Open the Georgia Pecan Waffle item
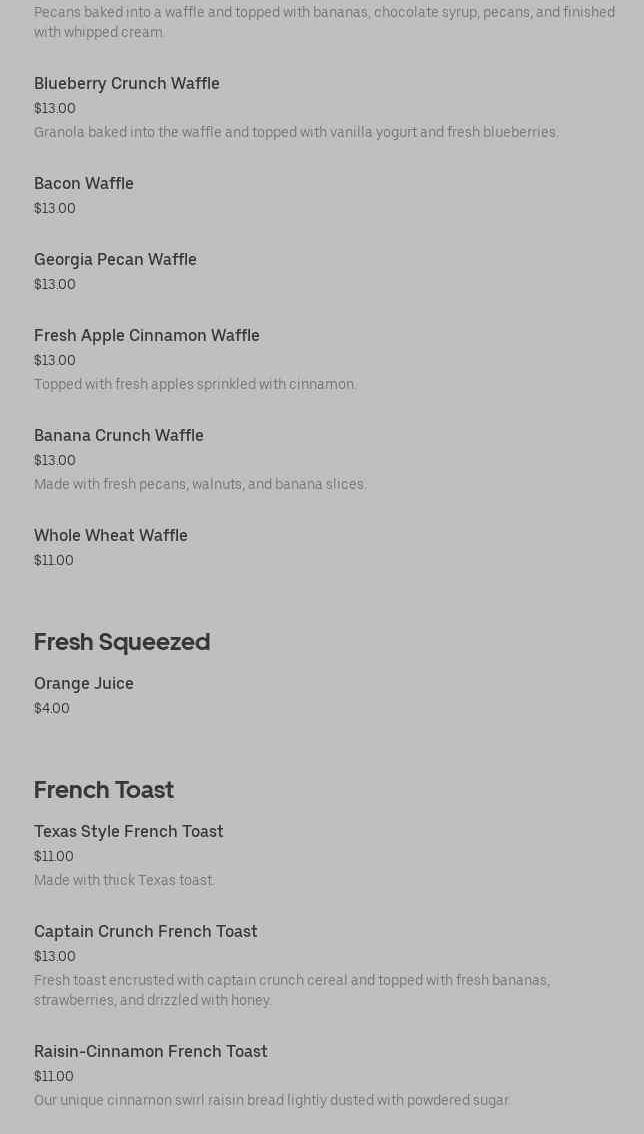The width and height of the screenshot is (644, 1134). 115,260
